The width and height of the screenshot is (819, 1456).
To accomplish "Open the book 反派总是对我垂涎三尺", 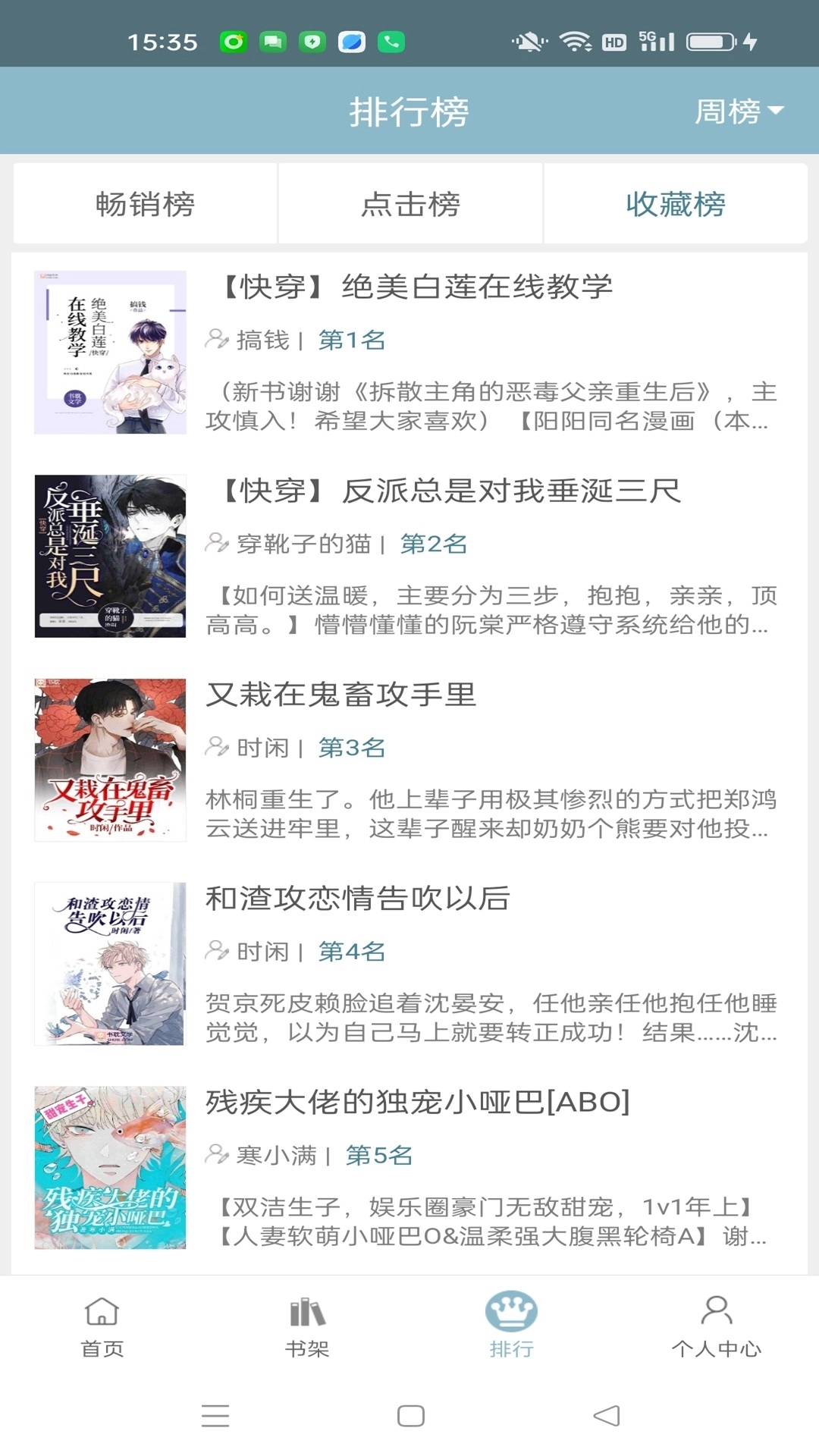I will coord(450,491).
